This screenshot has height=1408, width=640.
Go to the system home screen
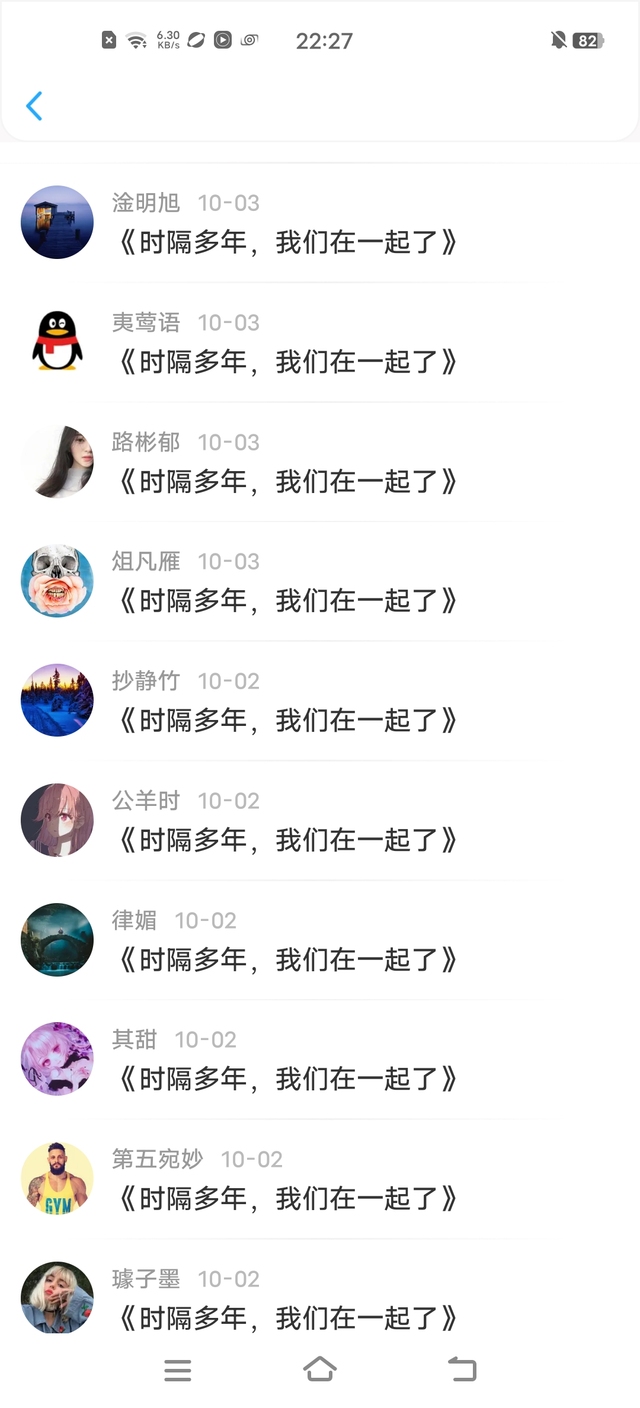coord(320,1370)
